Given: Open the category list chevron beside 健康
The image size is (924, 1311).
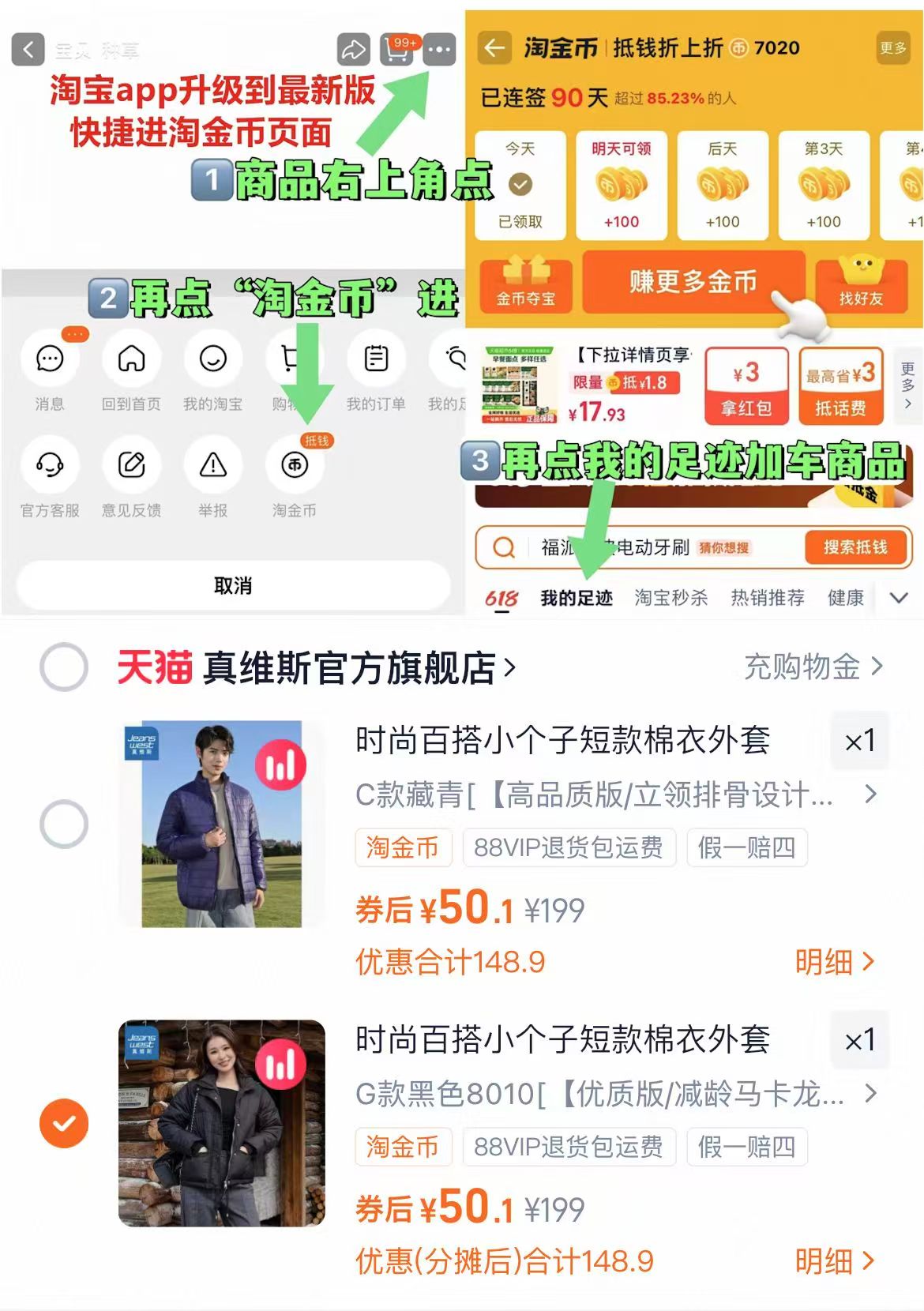Looking at the screenshot, I should (899, 598).
